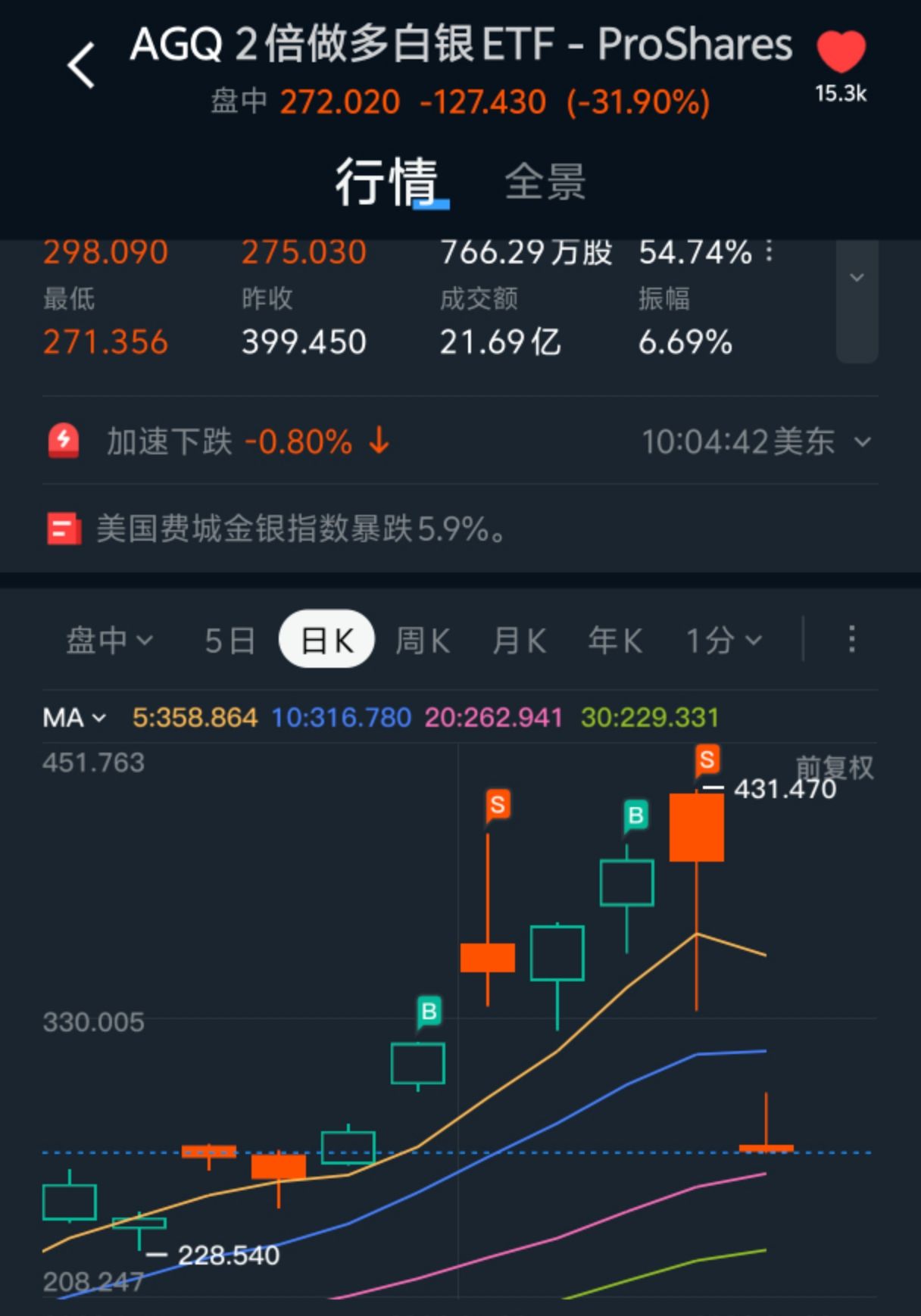Image resolution: width=921 pixels, height=1316 pixels.
Task: Open the 1分 interval dropdown
Action: [x=723, y=641]
